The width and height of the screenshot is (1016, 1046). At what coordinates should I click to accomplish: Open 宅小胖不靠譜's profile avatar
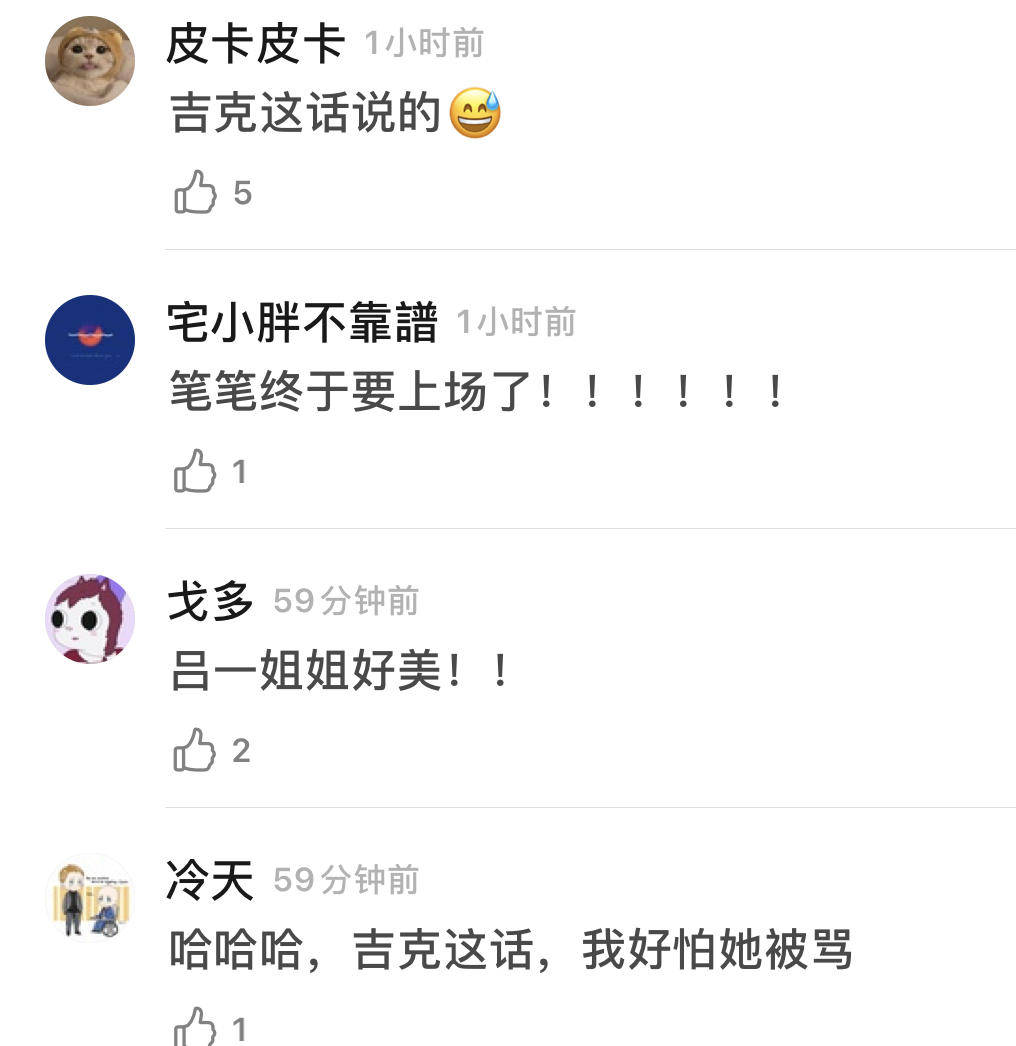(x=90, y=340)
